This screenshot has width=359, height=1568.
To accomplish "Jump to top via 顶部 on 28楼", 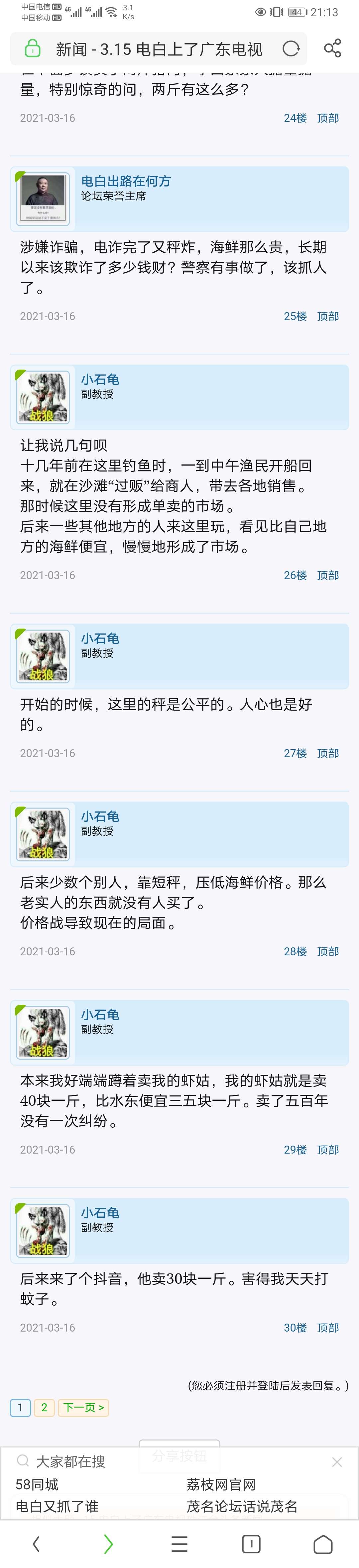I will 327,951.
